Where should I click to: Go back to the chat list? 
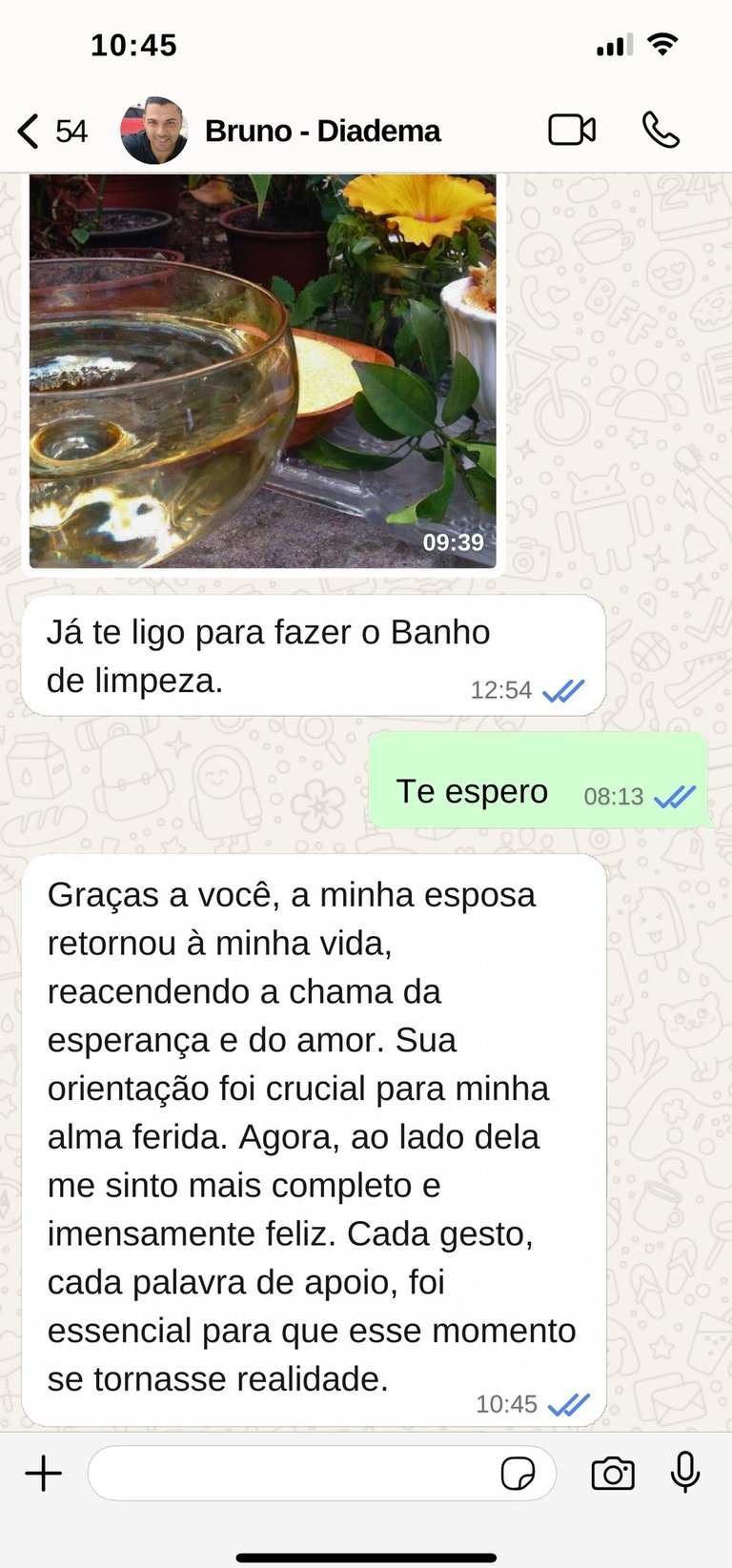click(x=30, y=132)
